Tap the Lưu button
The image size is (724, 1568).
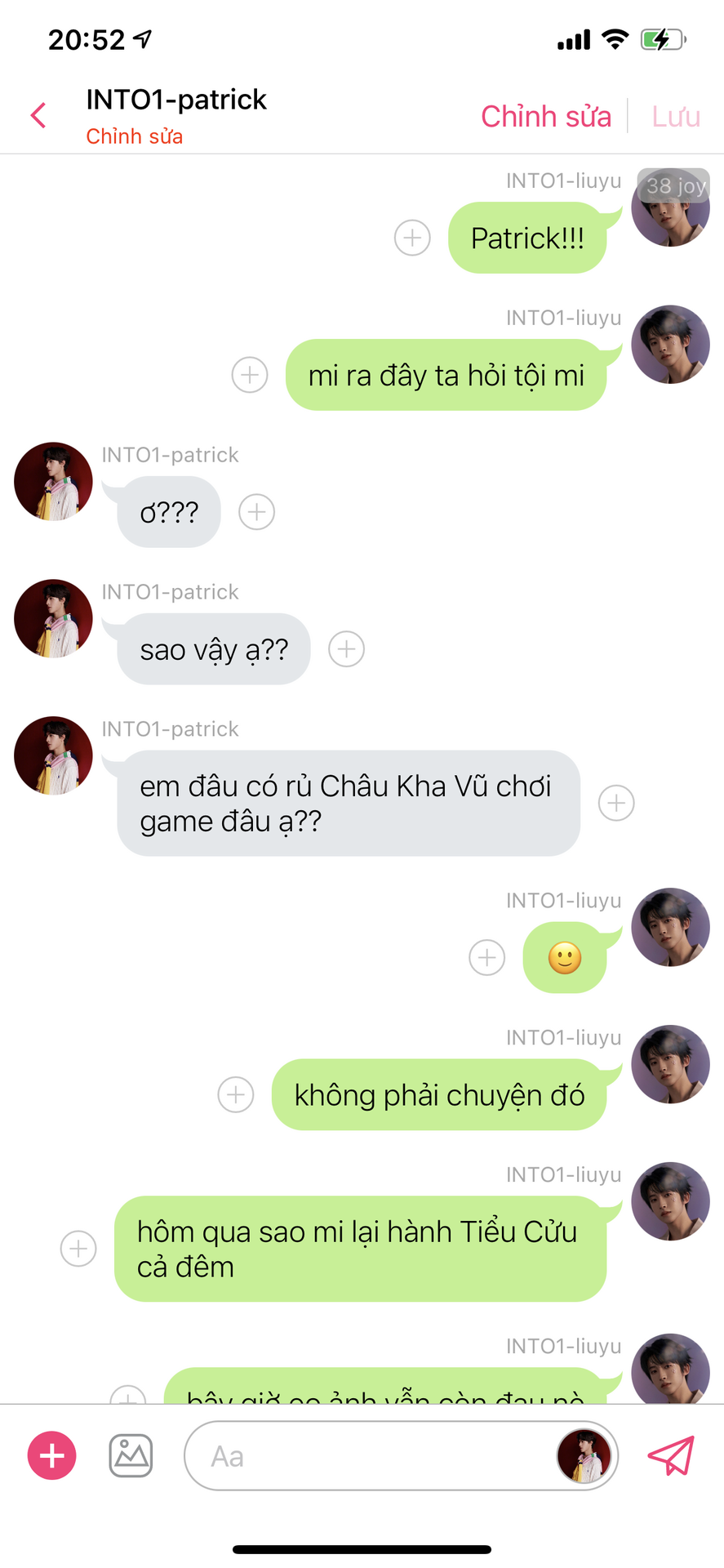pos(676,116)
